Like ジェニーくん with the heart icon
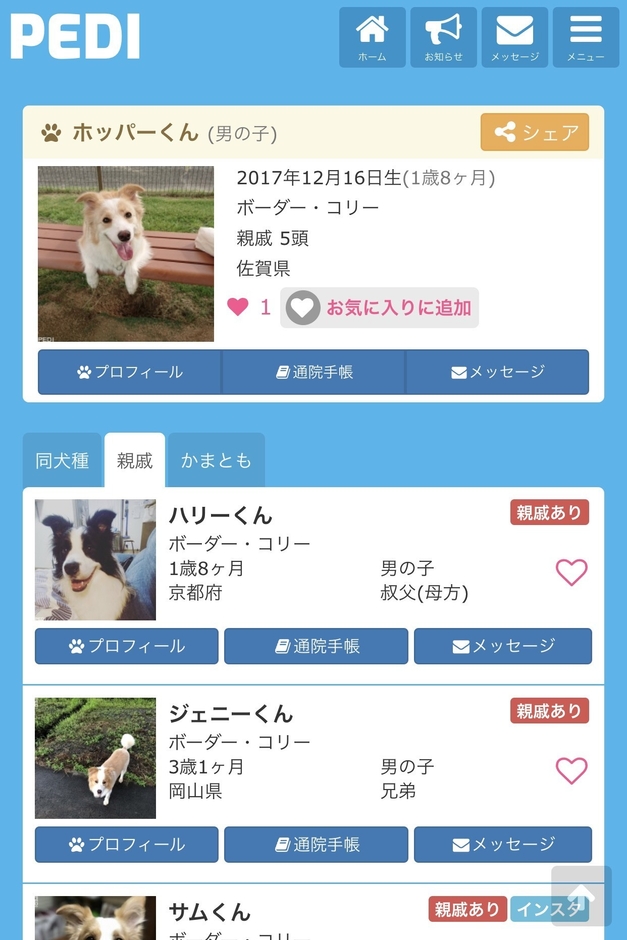This screenshot has height=940, width=627. (571, 770)
